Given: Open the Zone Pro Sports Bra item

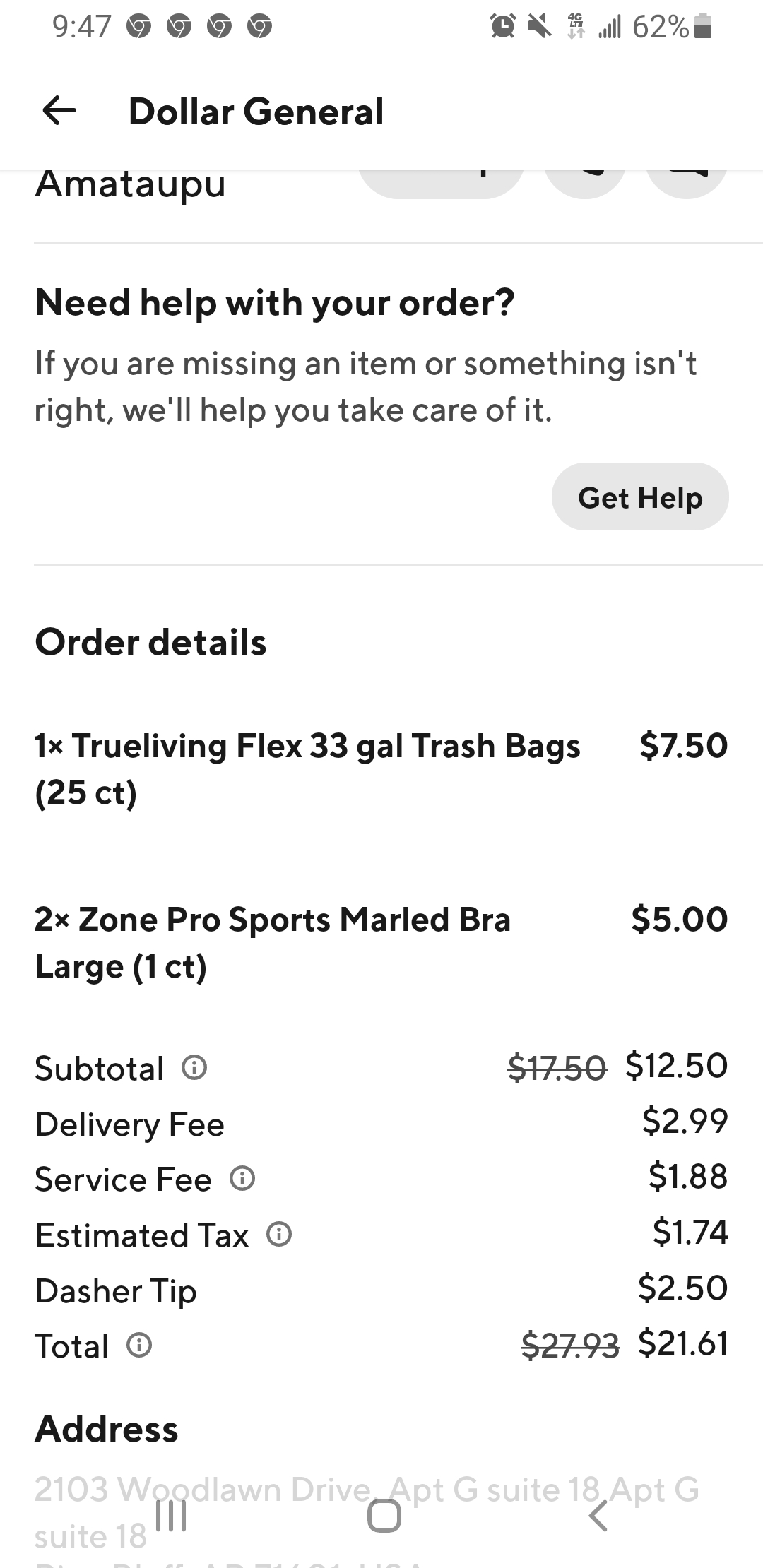Looking at the screenshot, I should [381, 943].
